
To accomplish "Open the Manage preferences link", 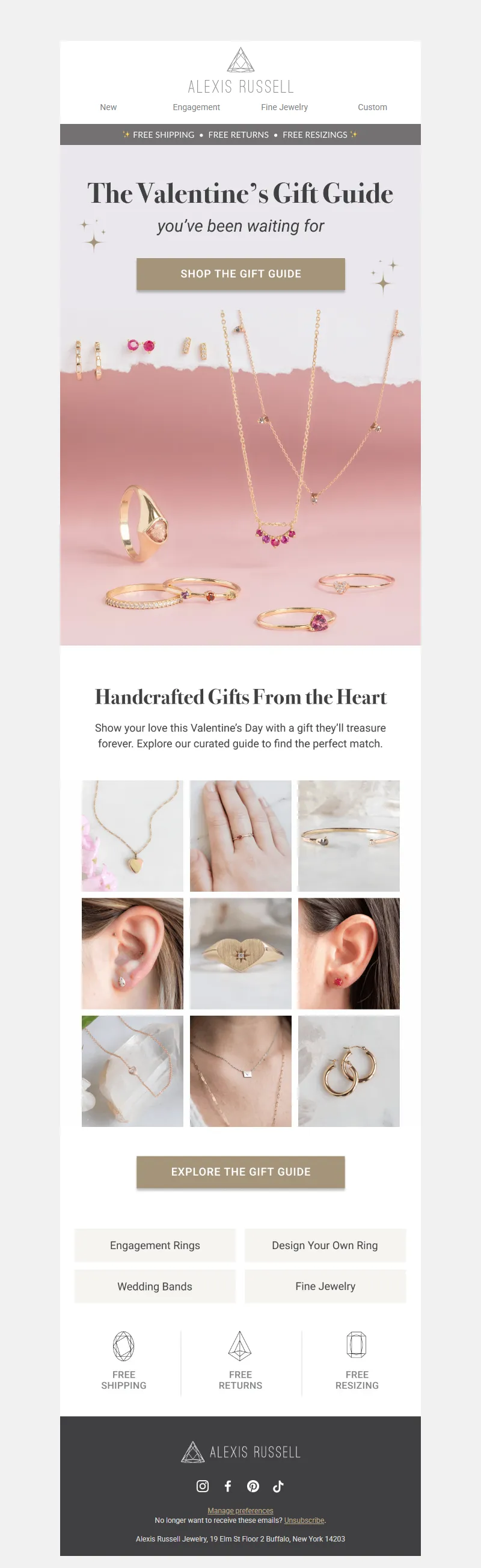I will pyautogui.click(x=240, y=1510).
